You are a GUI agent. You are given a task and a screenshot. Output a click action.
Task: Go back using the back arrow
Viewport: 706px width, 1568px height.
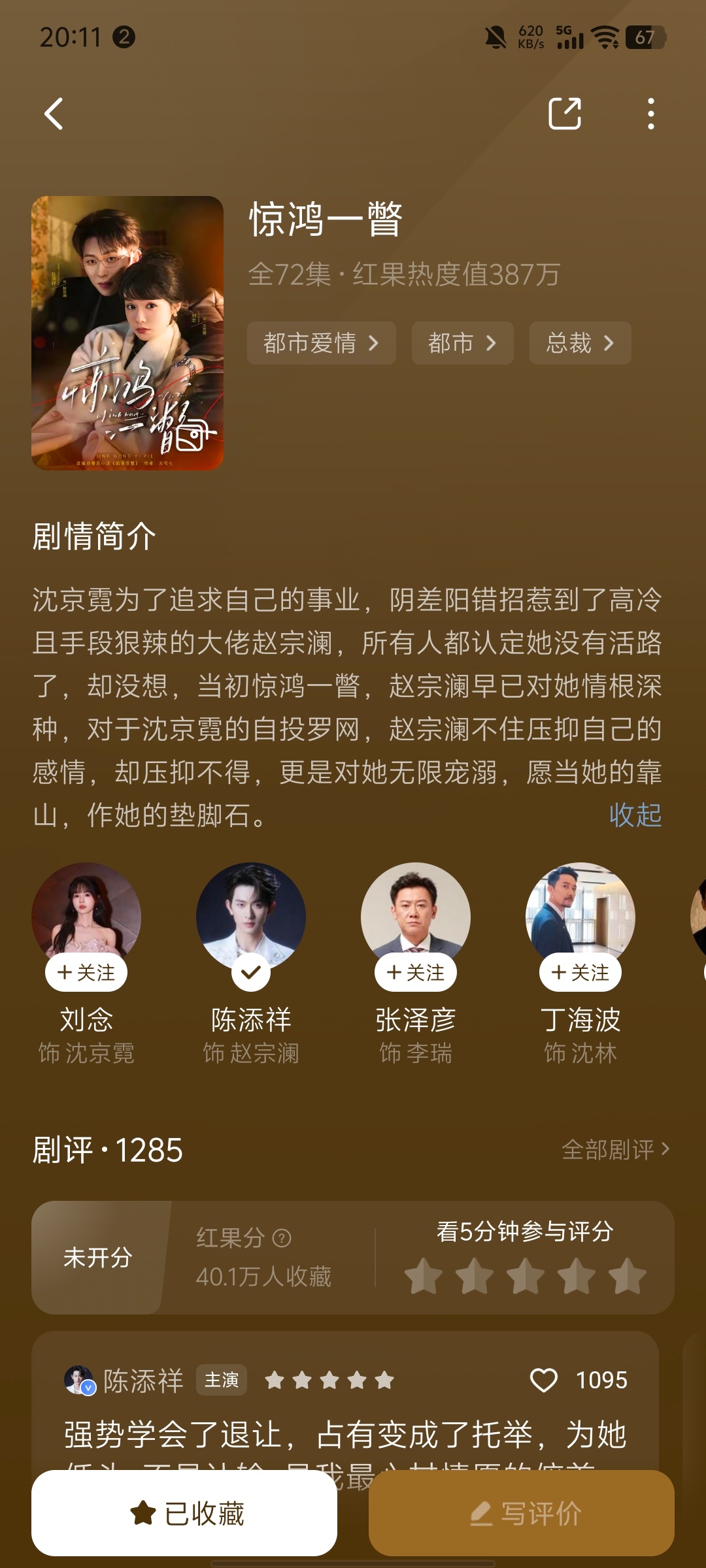tap(54, 114)
